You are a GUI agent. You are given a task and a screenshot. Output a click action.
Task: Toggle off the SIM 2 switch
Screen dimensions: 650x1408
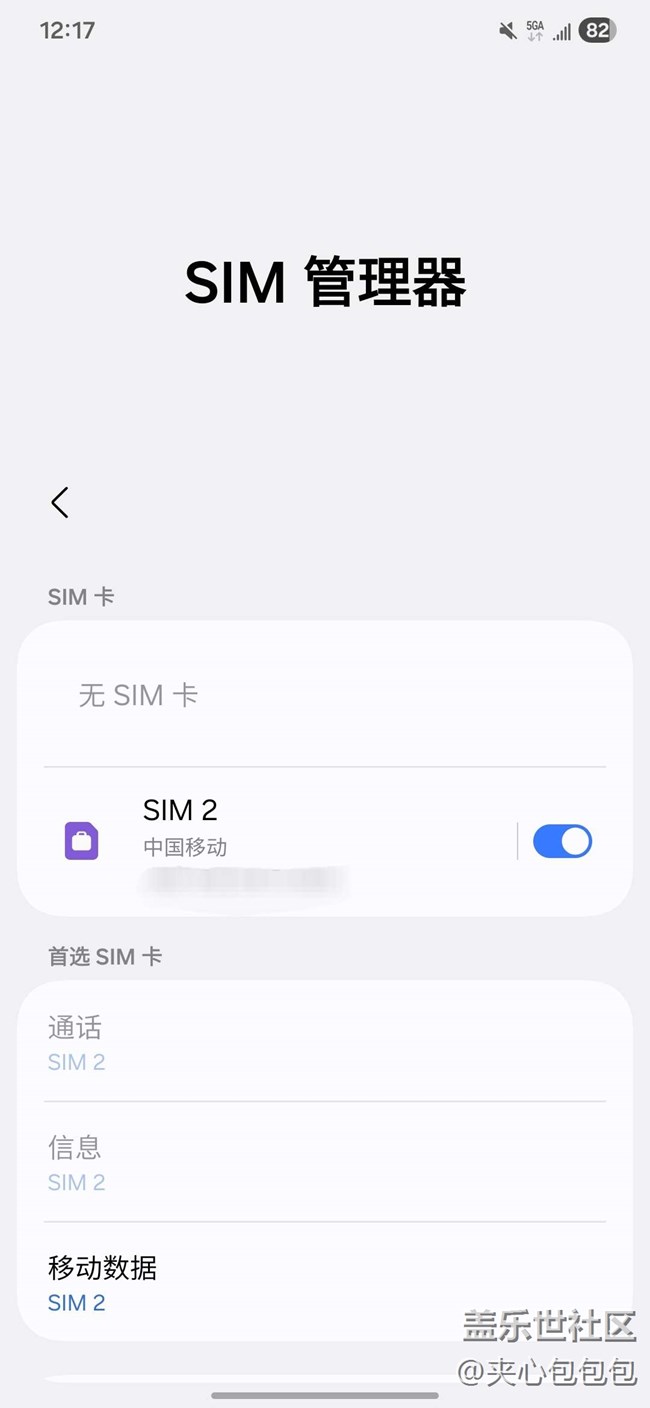[562, 842]
